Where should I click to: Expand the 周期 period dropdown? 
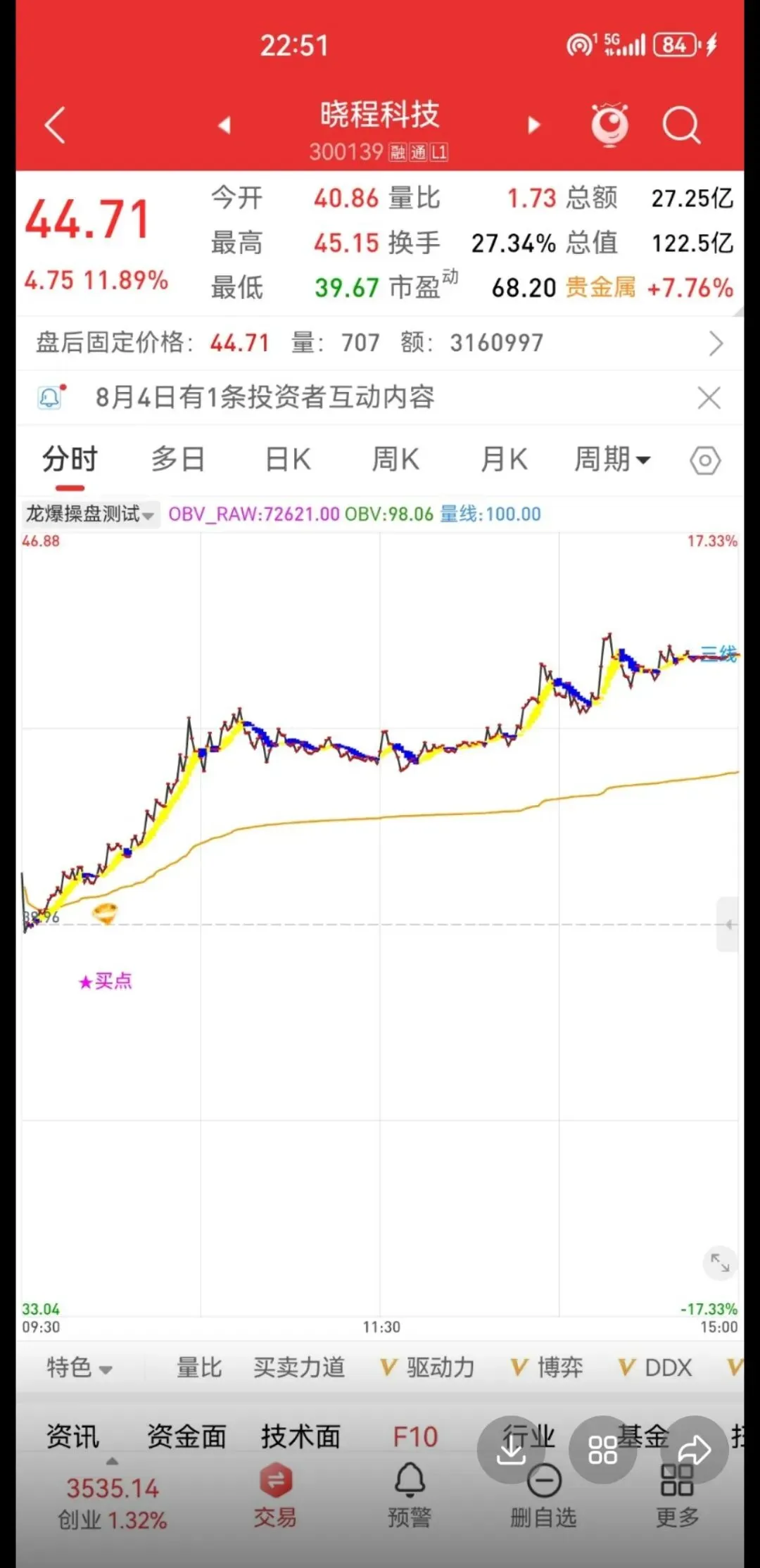pyautogui.click(x=612, y=460)
